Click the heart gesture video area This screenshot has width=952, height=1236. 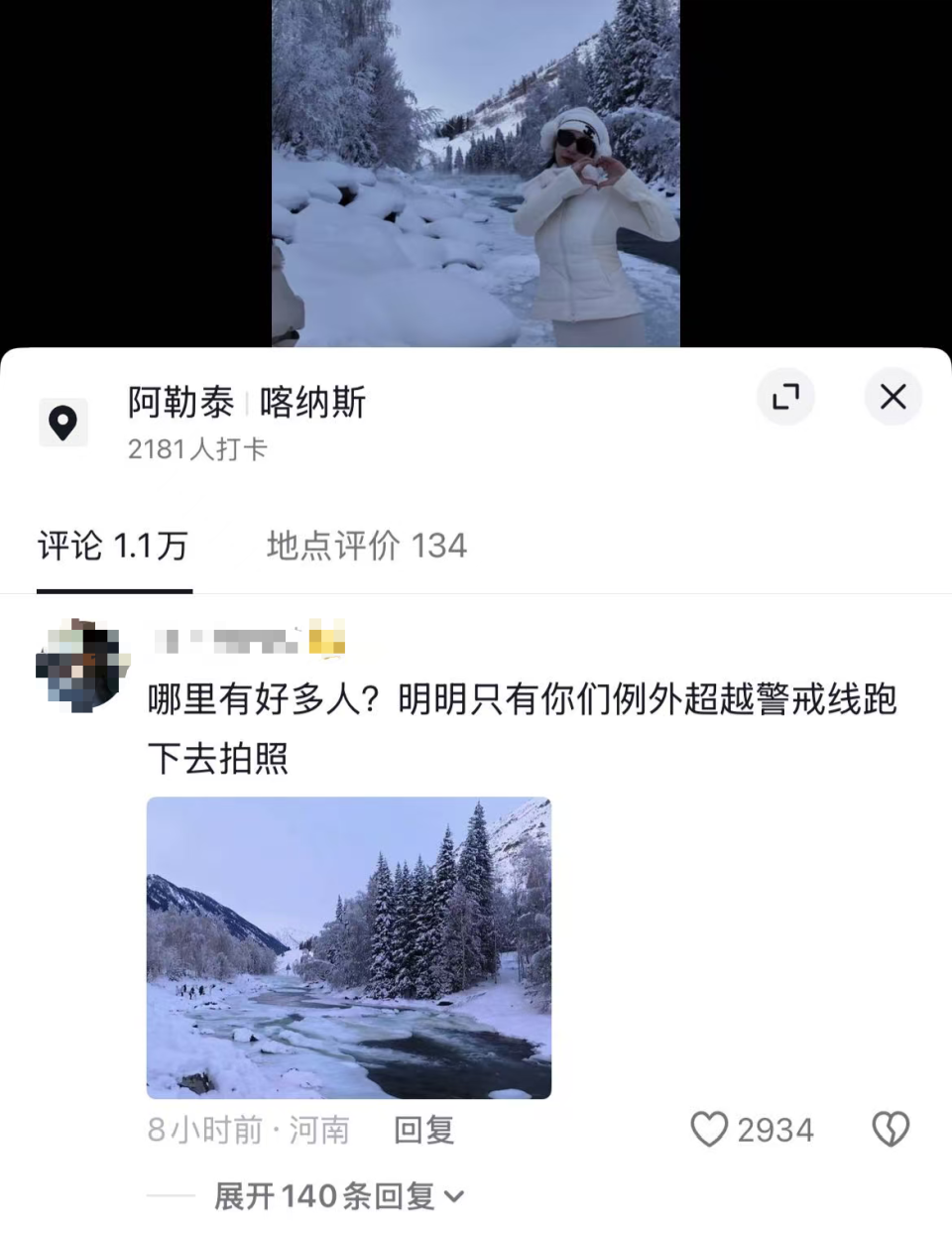click(x=476, y=174)
